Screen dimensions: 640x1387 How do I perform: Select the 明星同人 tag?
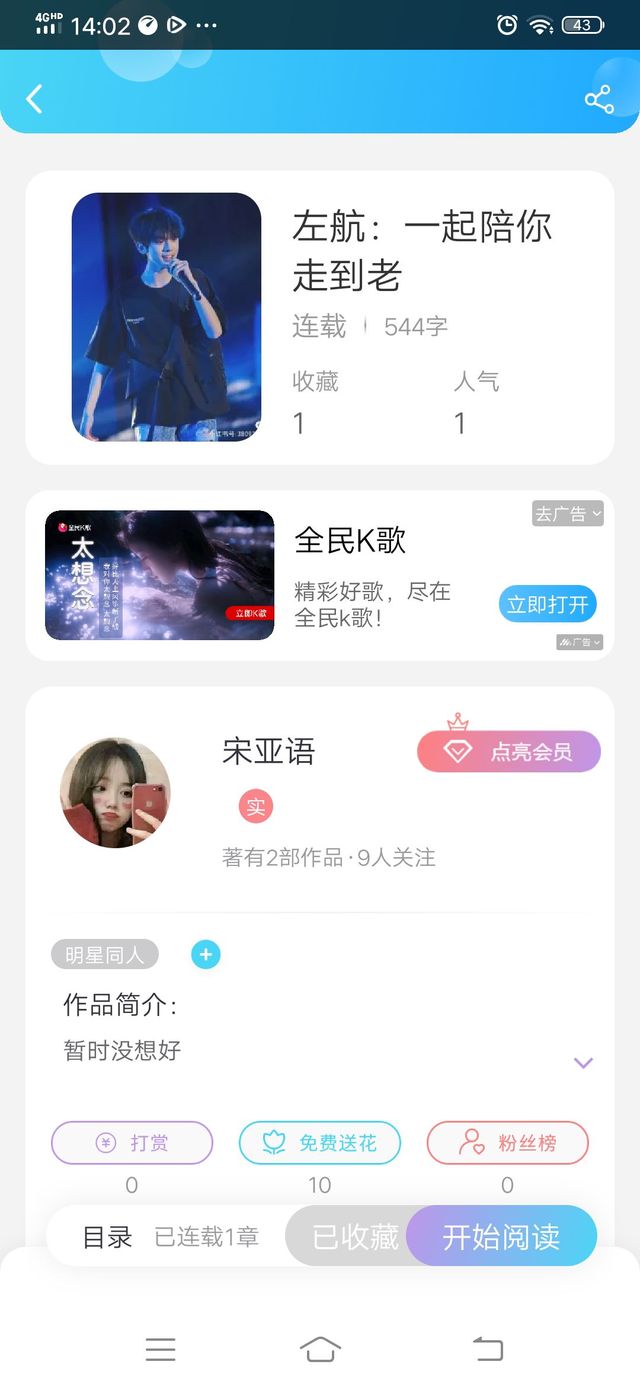point(105,955)
